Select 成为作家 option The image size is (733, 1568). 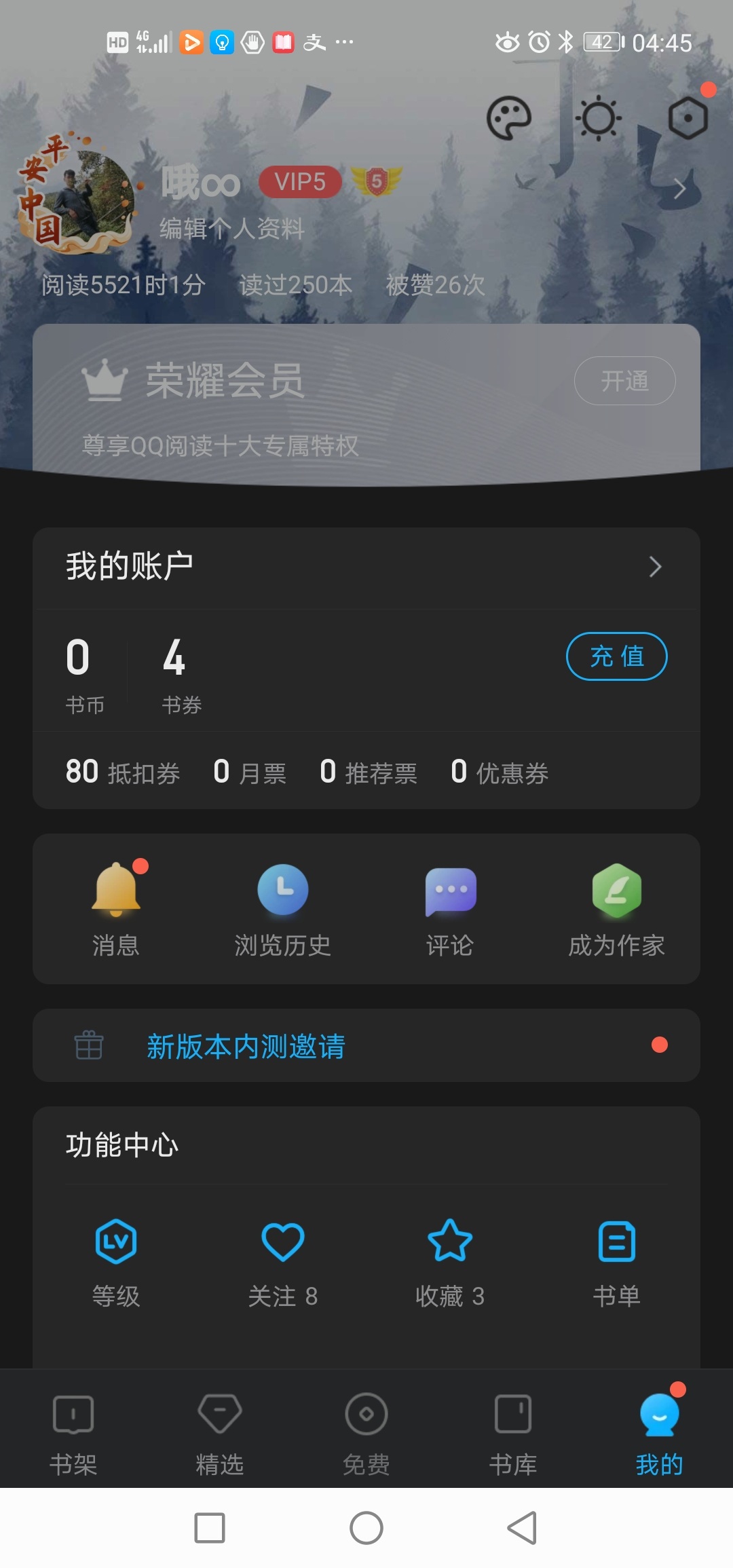click(616, 908)
